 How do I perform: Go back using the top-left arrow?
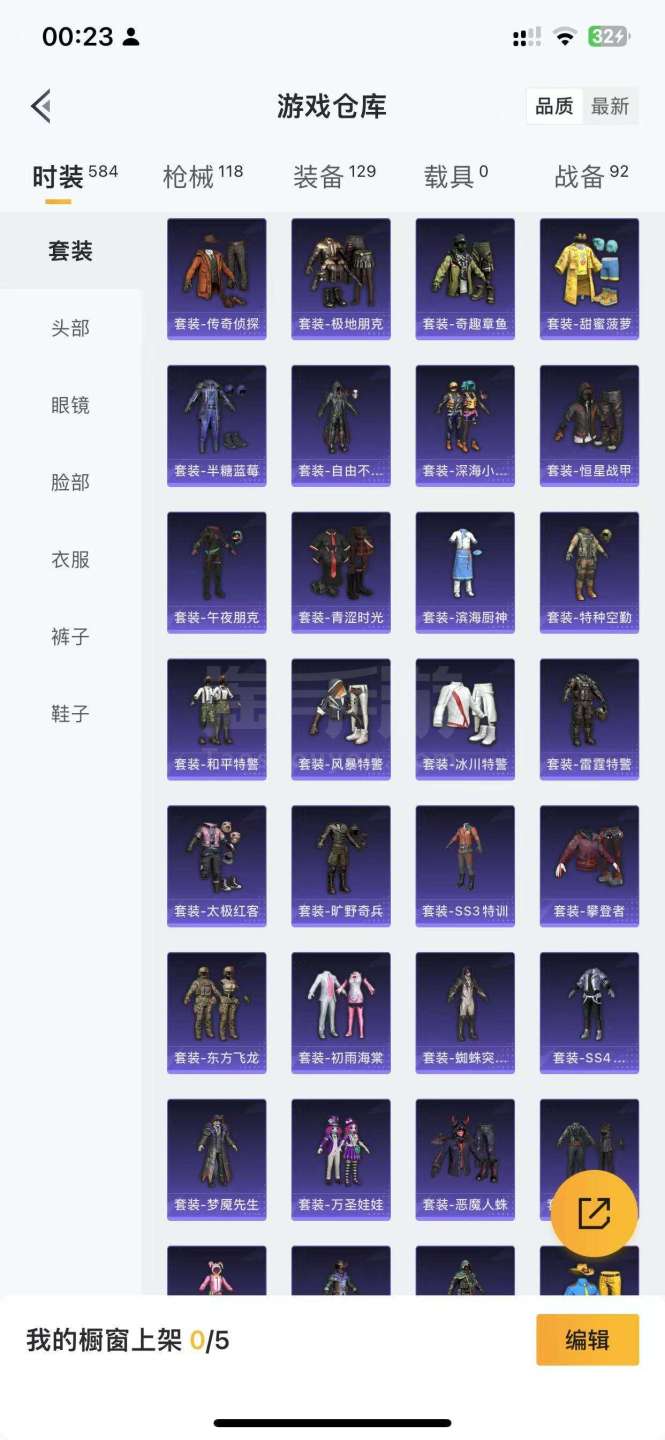tap(41, 106)
